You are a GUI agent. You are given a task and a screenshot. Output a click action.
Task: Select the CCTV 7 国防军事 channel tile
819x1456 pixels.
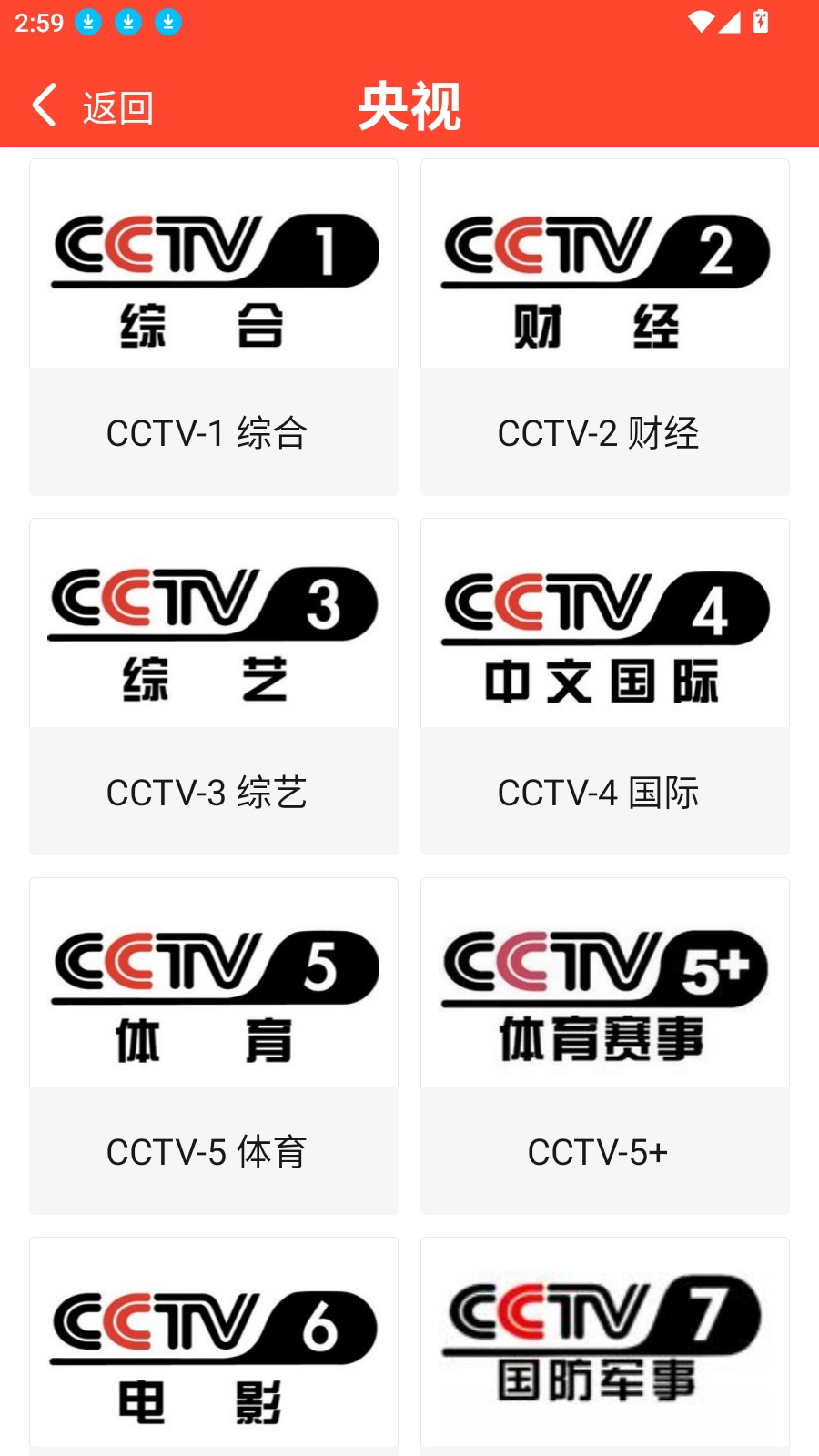click(x=605, y=1347)
